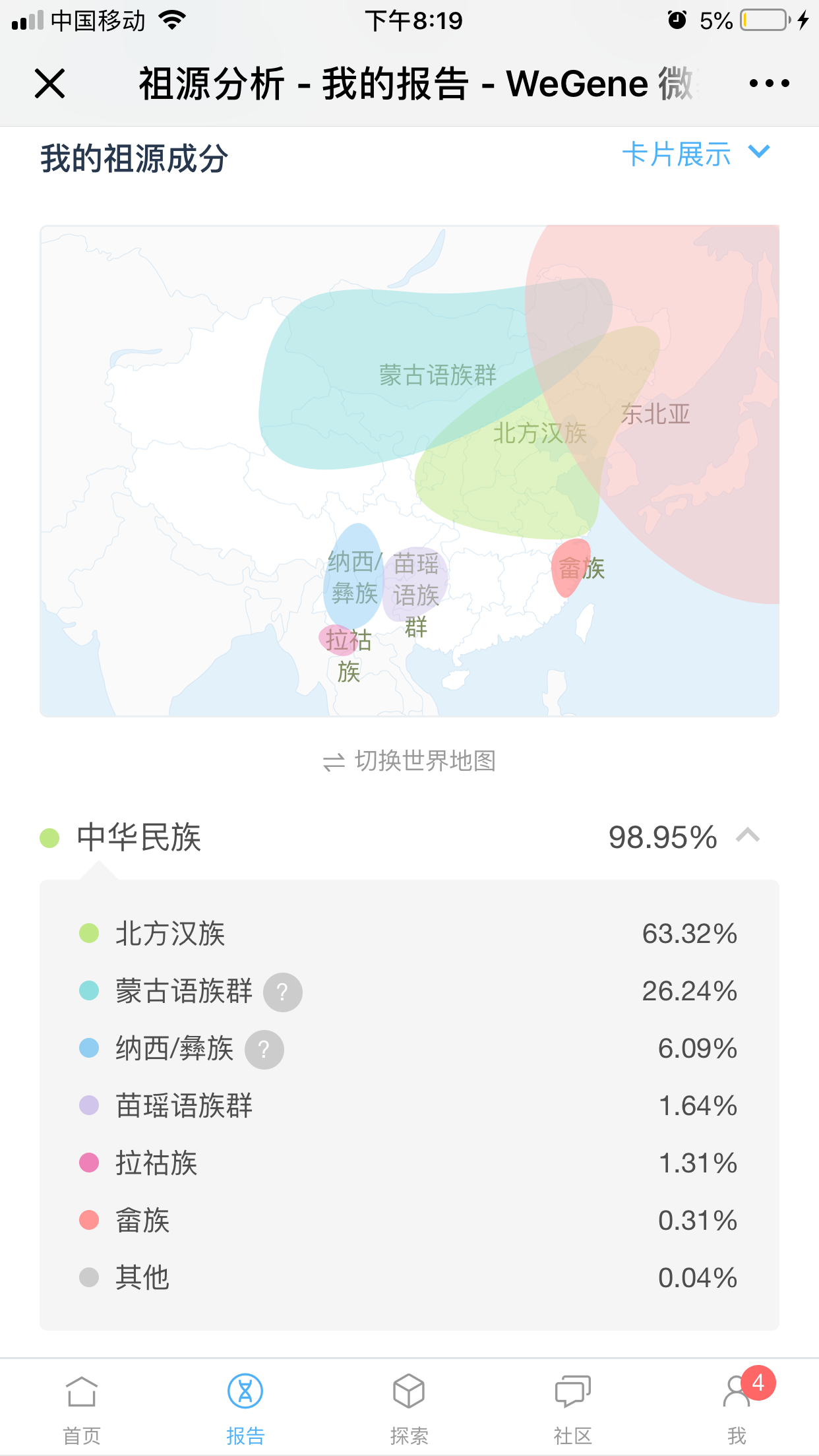Show help info for 蒙古语族群
This screenshot has height=1456, width=819.
click(282, 992)
